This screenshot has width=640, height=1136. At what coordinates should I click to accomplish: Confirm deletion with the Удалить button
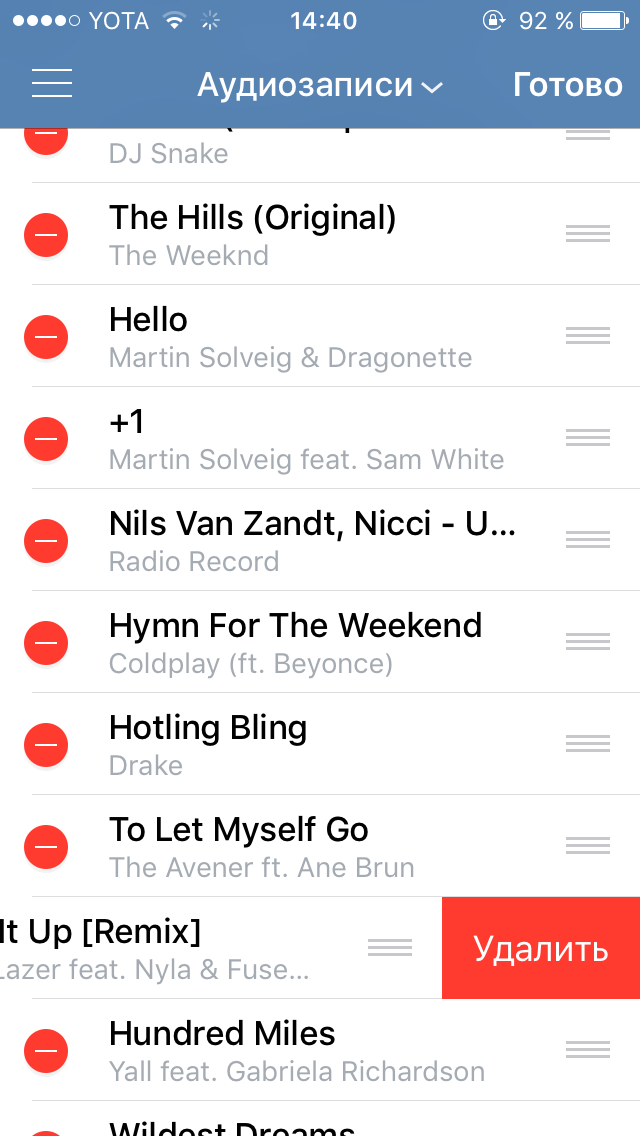[x=541, y=948]
